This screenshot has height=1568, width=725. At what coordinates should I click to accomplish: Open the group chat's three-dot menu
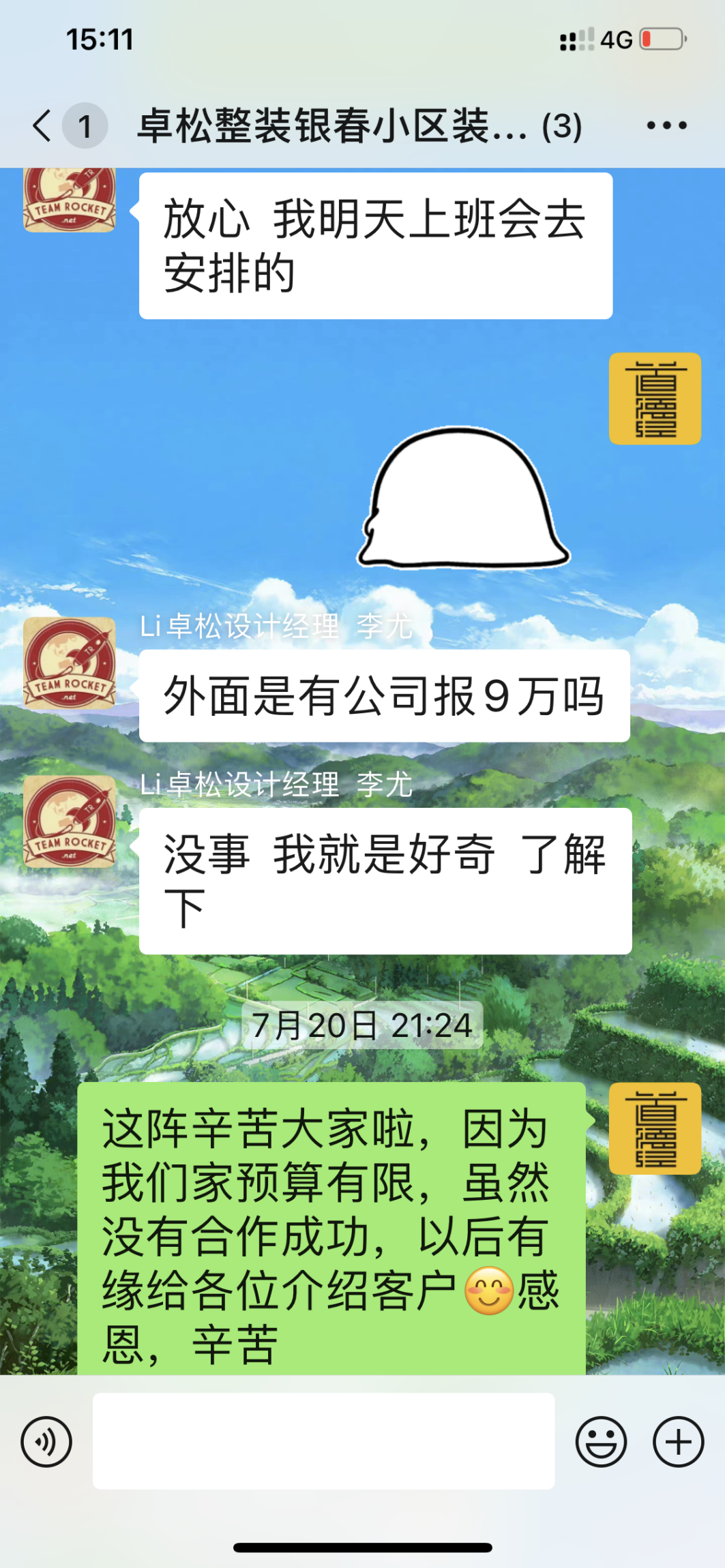pyautogui.click(x=666, y=125)
